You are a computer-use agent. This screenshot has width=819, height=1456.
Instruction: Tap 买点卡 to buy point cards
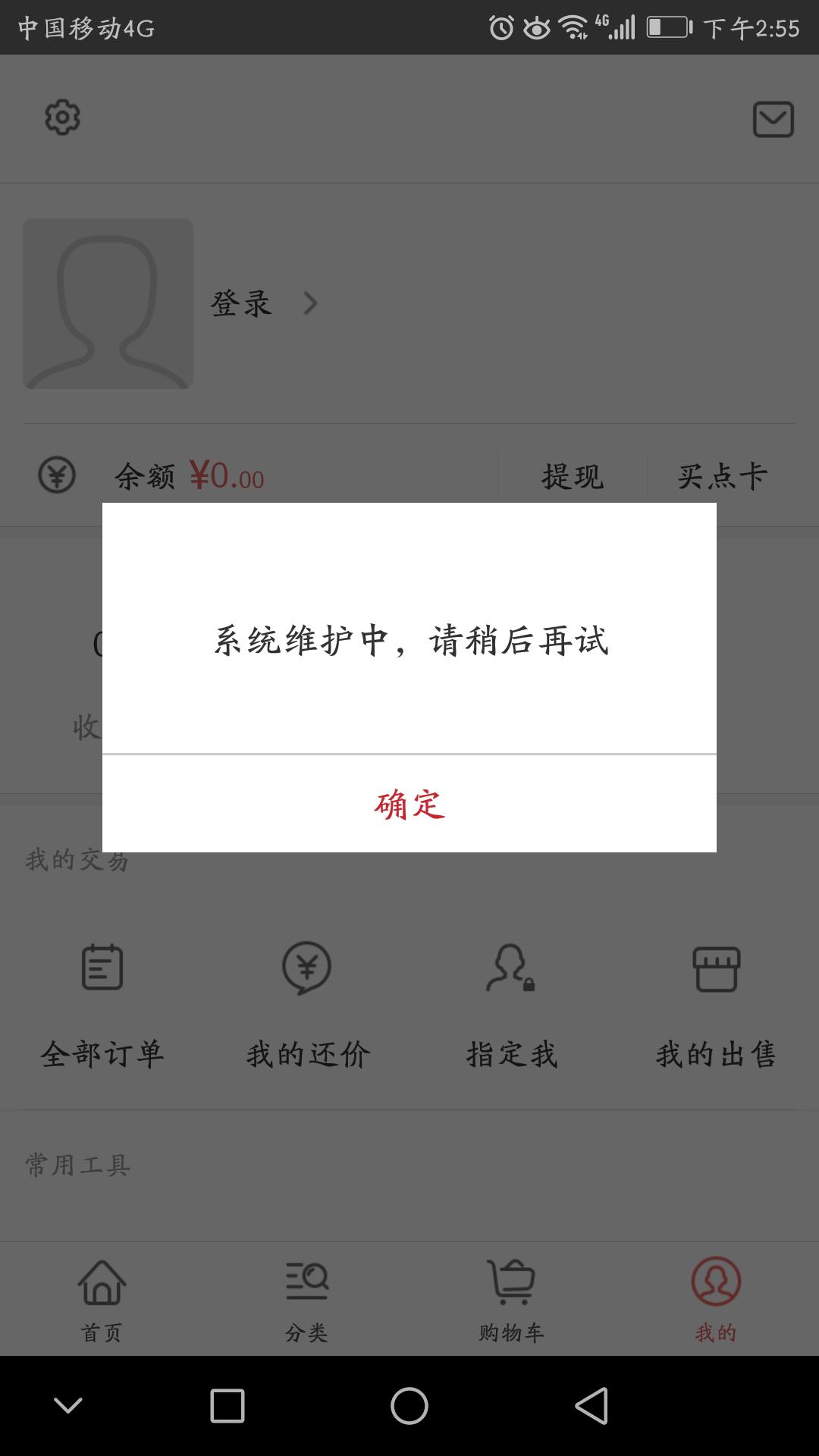pos(723,477)
